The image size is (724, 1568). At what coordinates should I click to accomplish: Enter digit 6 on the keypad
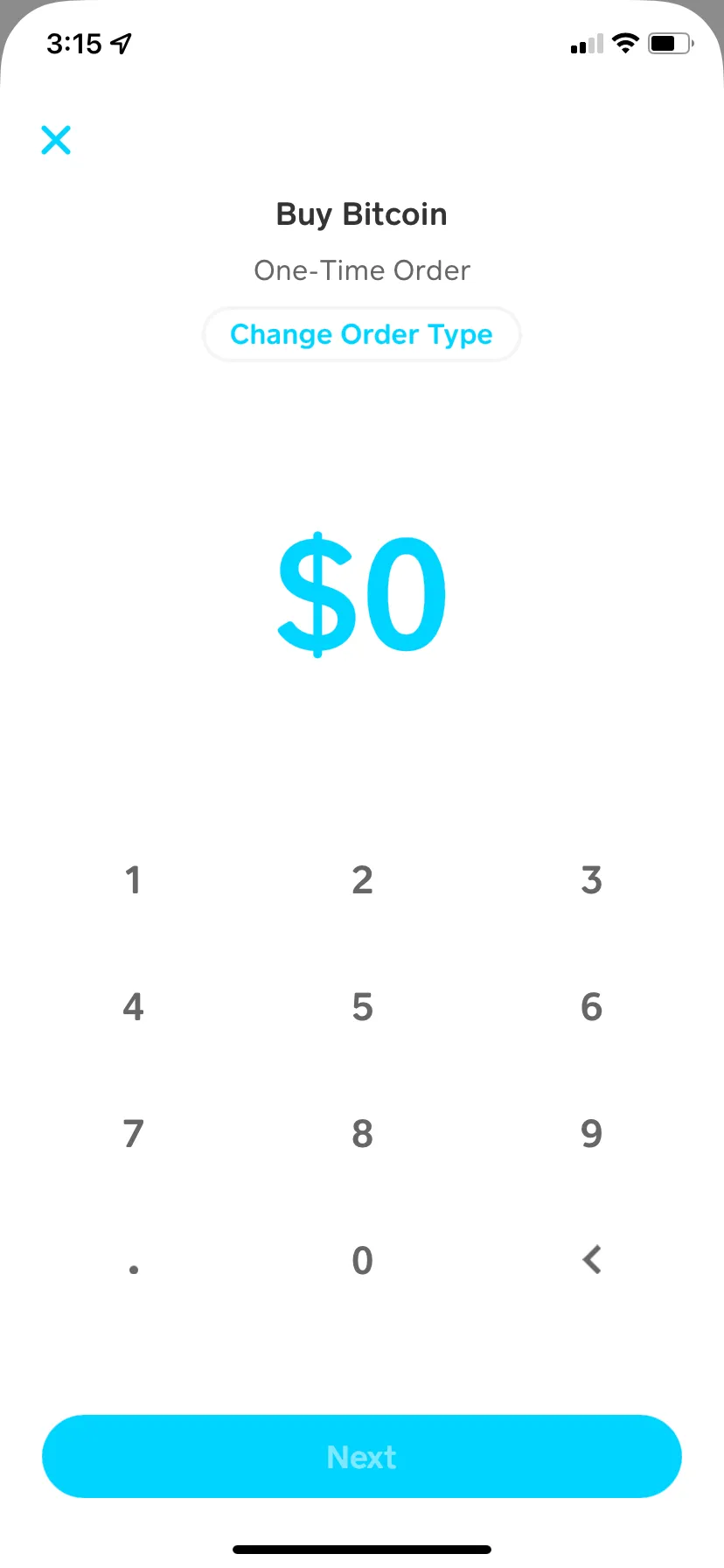click(x=592, y=1007)
